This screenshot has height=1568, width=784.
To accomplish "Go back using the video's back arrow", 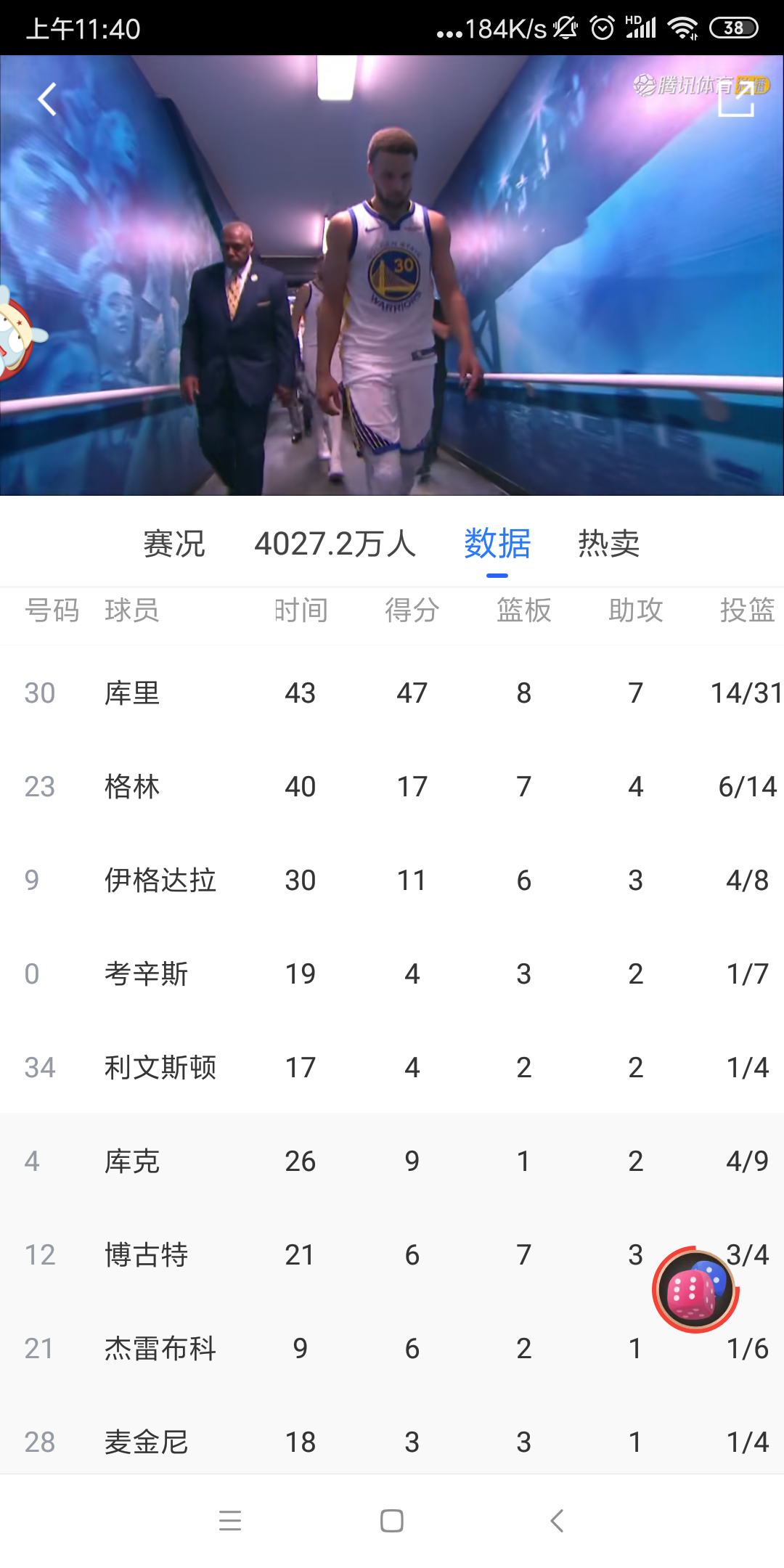I will pos(47,99).
